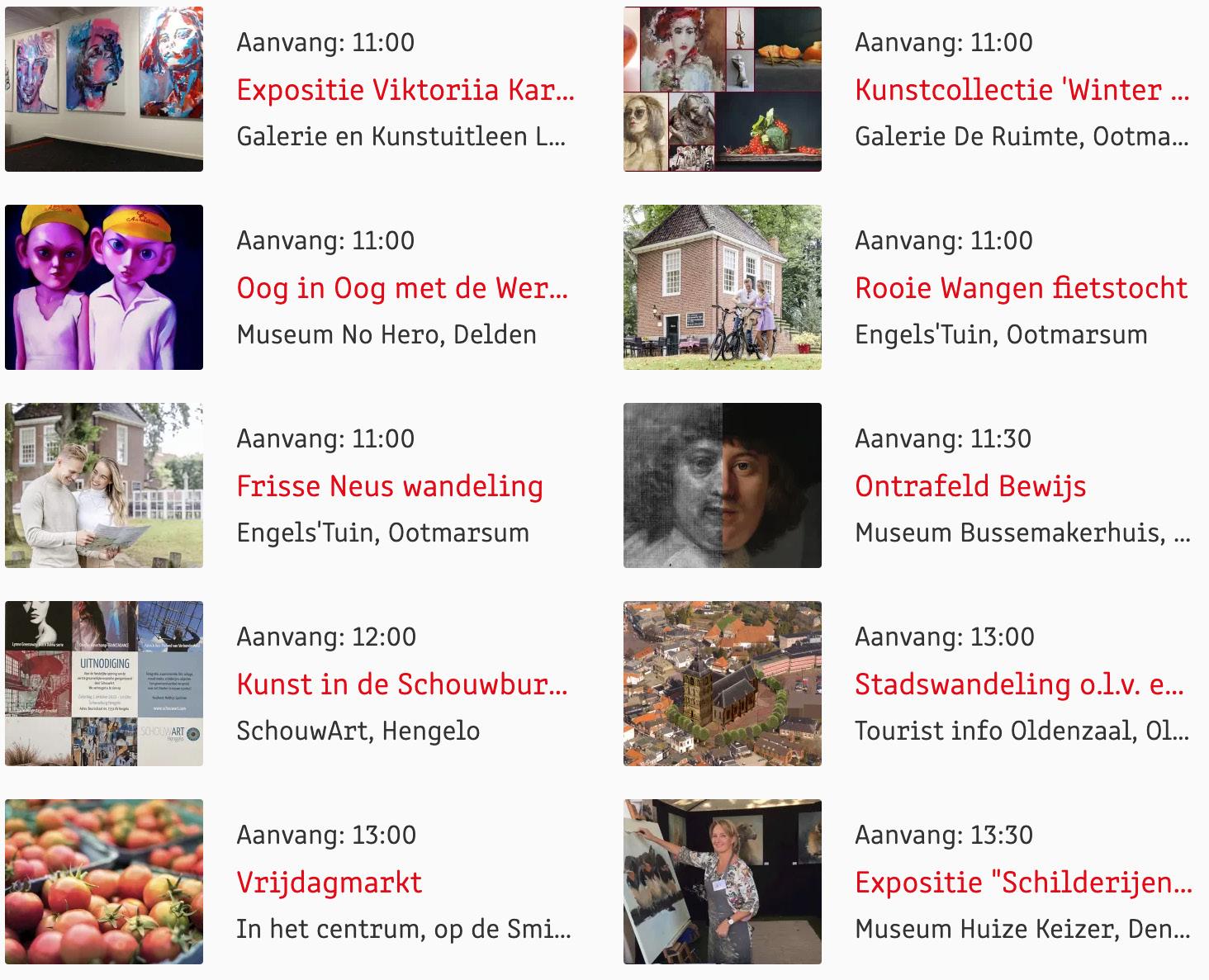Open the Expositie Viktoriia Kar... event
This screenshot has height=980, width=1209.
405,89
